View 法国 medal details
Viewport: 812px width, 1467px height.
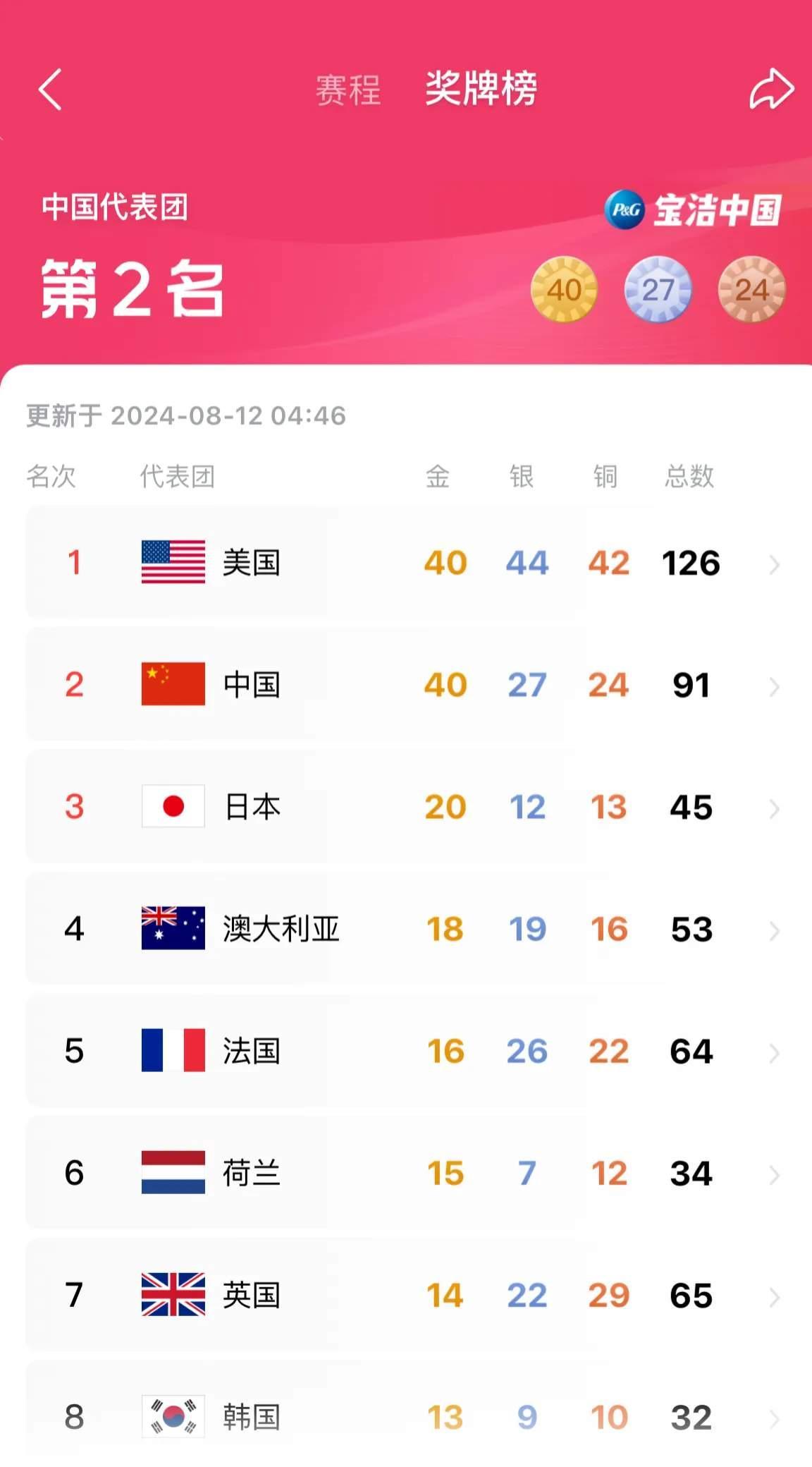406,1051
